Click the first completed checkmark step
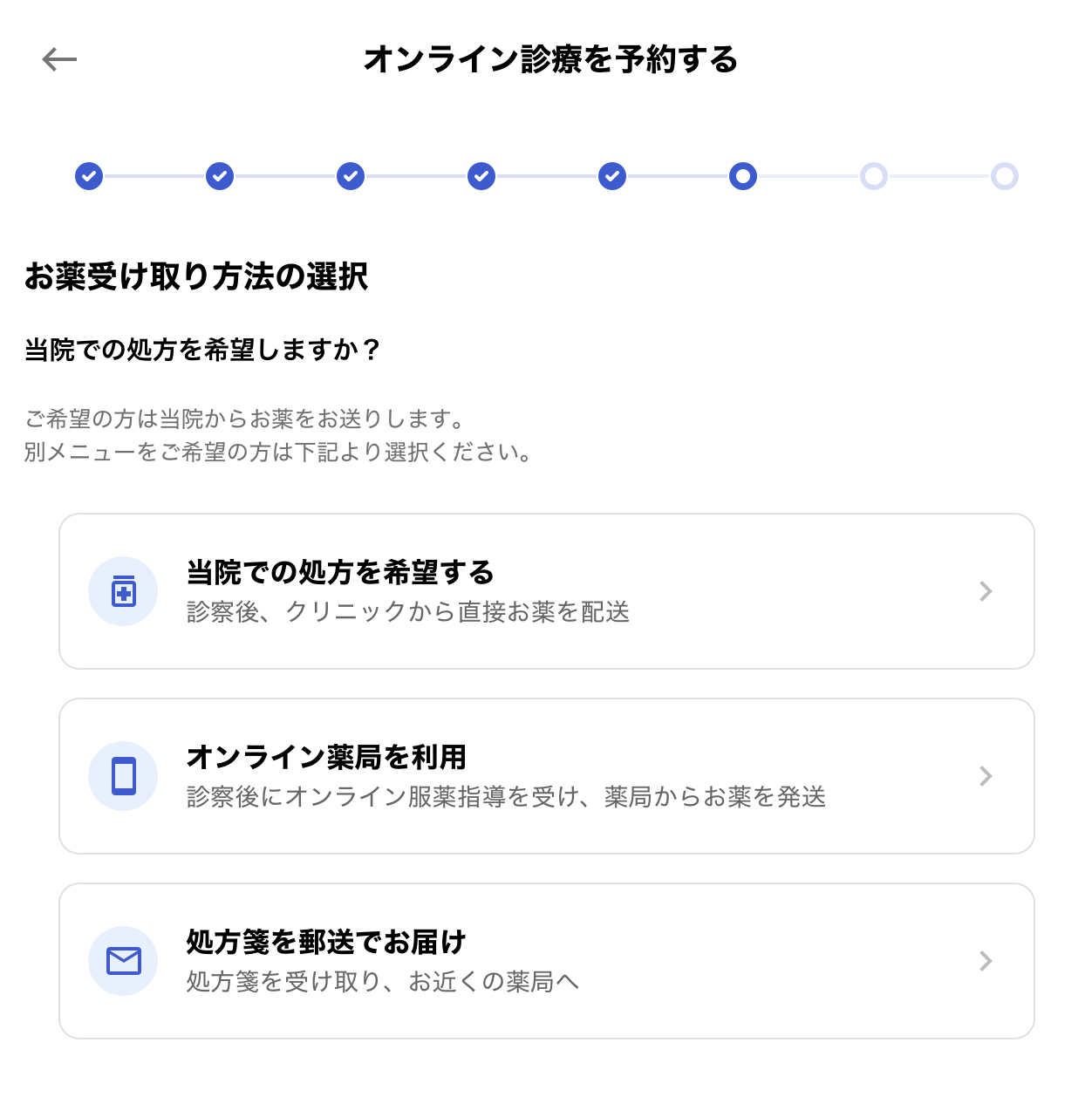This screenshot has width=1092, height=1097. tap(89, 176)
